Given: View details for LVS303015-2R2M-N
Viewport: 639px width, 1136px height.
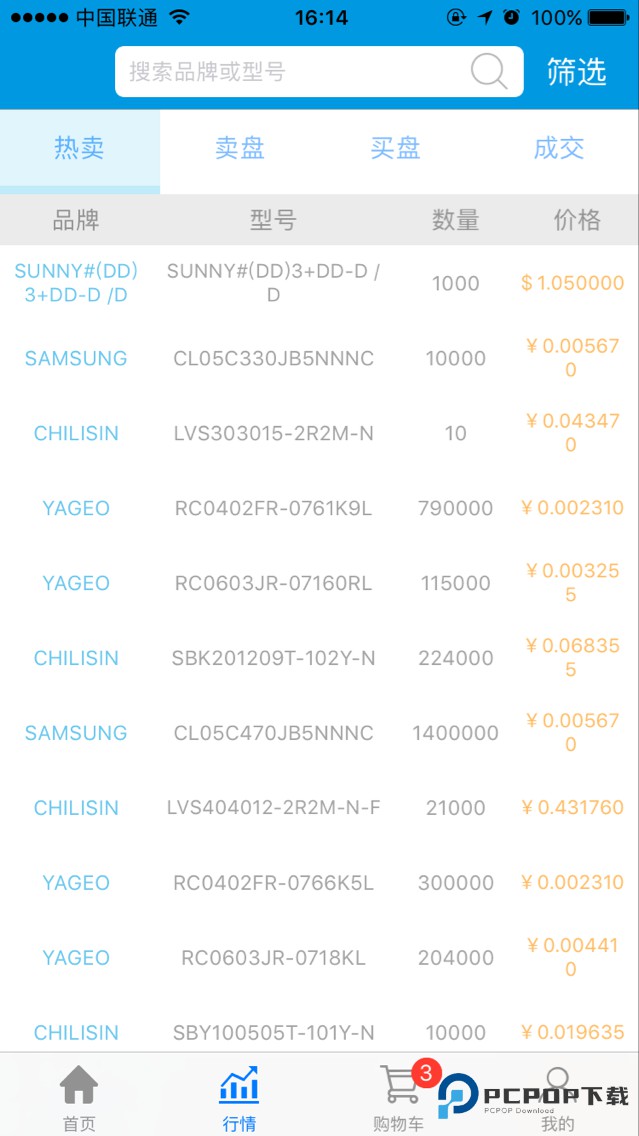Looking at the screenshot, I should pos(273,433).
